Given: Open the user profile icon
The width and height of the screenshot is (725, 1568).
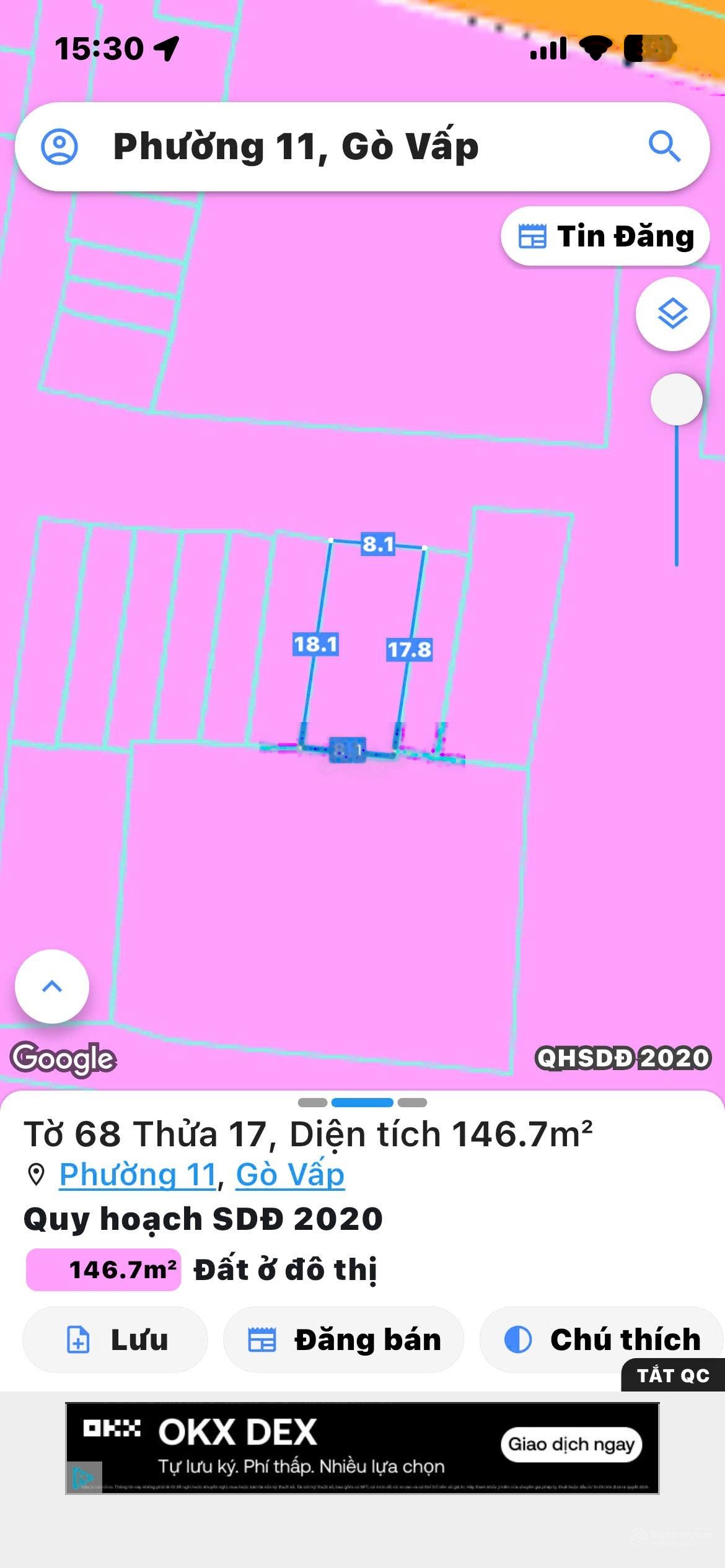Looking at the screenshot, I should coord(59,147).
